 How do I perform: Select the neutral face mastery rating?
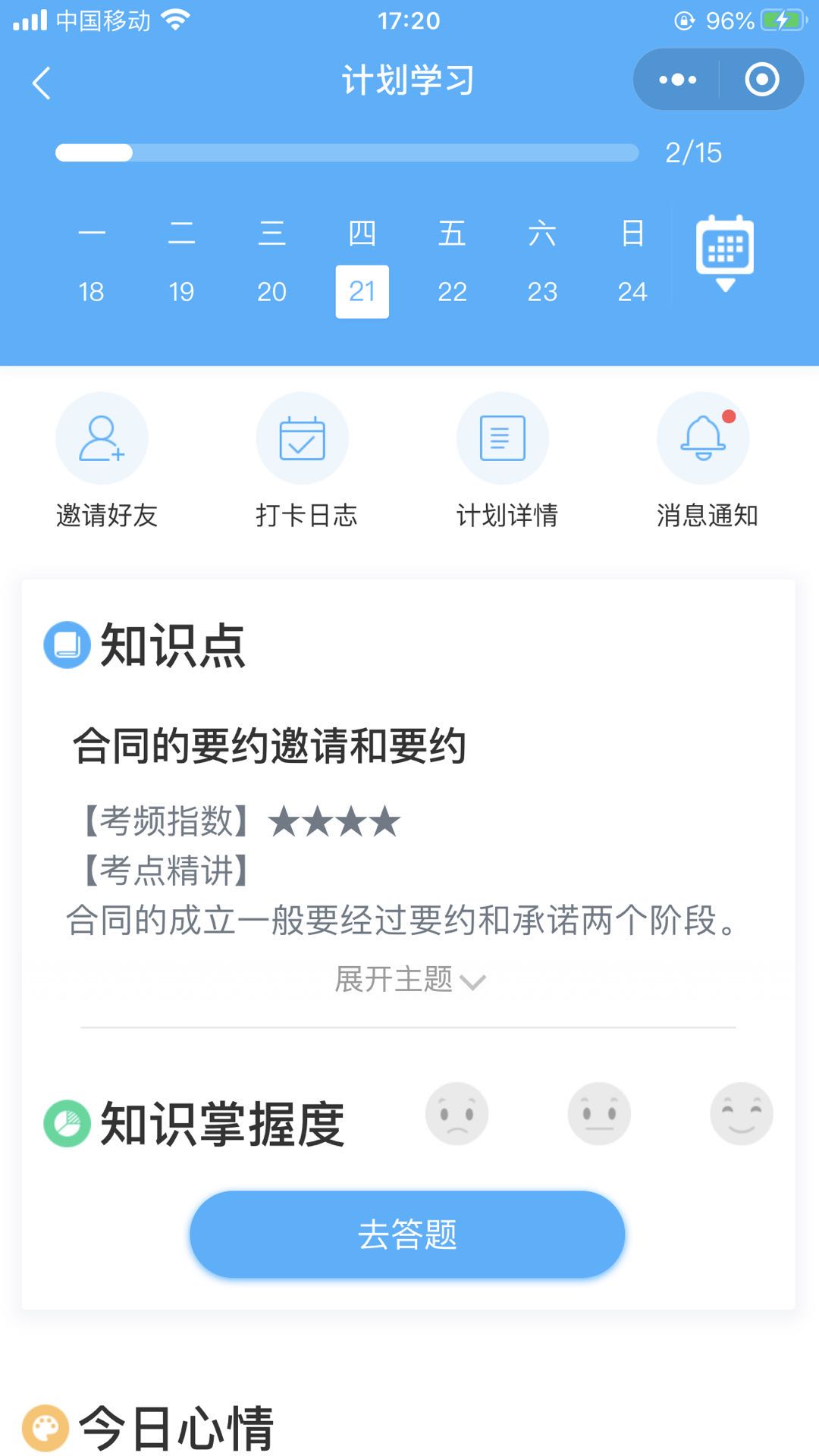coord(598,1112)
